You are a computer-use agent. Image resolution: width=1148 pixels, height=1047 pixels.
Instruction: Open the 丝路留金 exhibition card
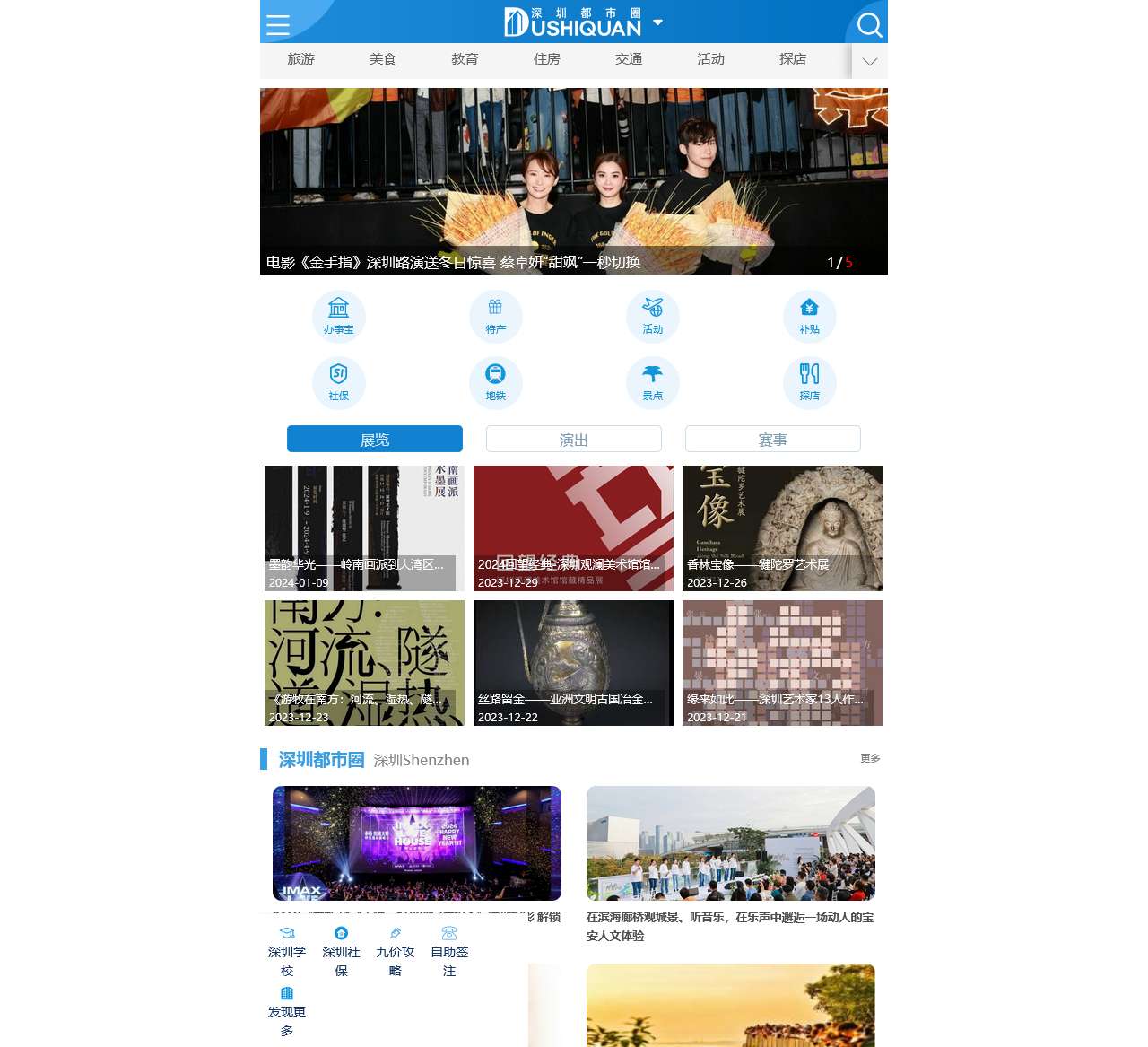[x=573, y=662]
